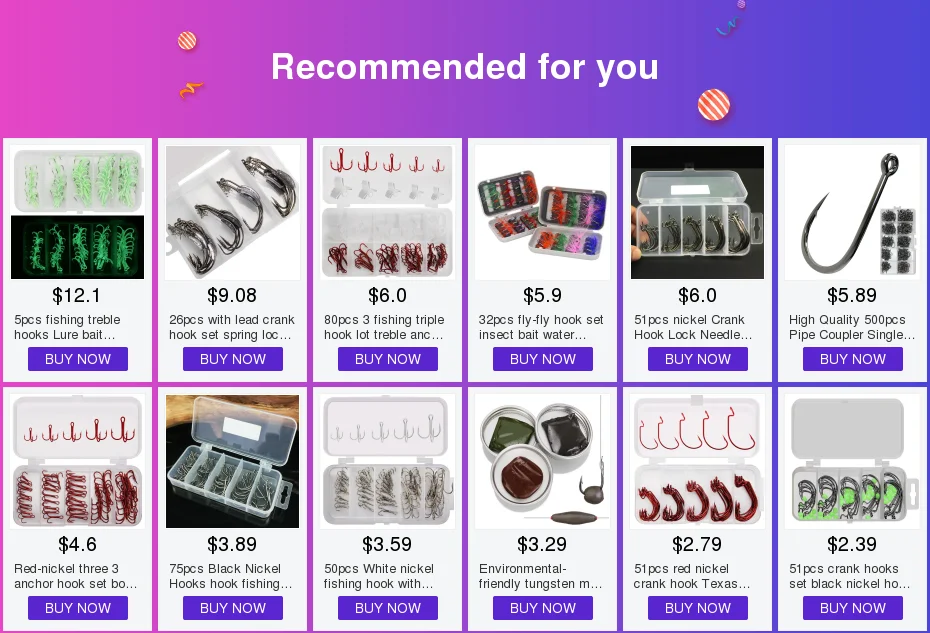Open the 500pcs Pipe Coupler product image

point(853,212)
